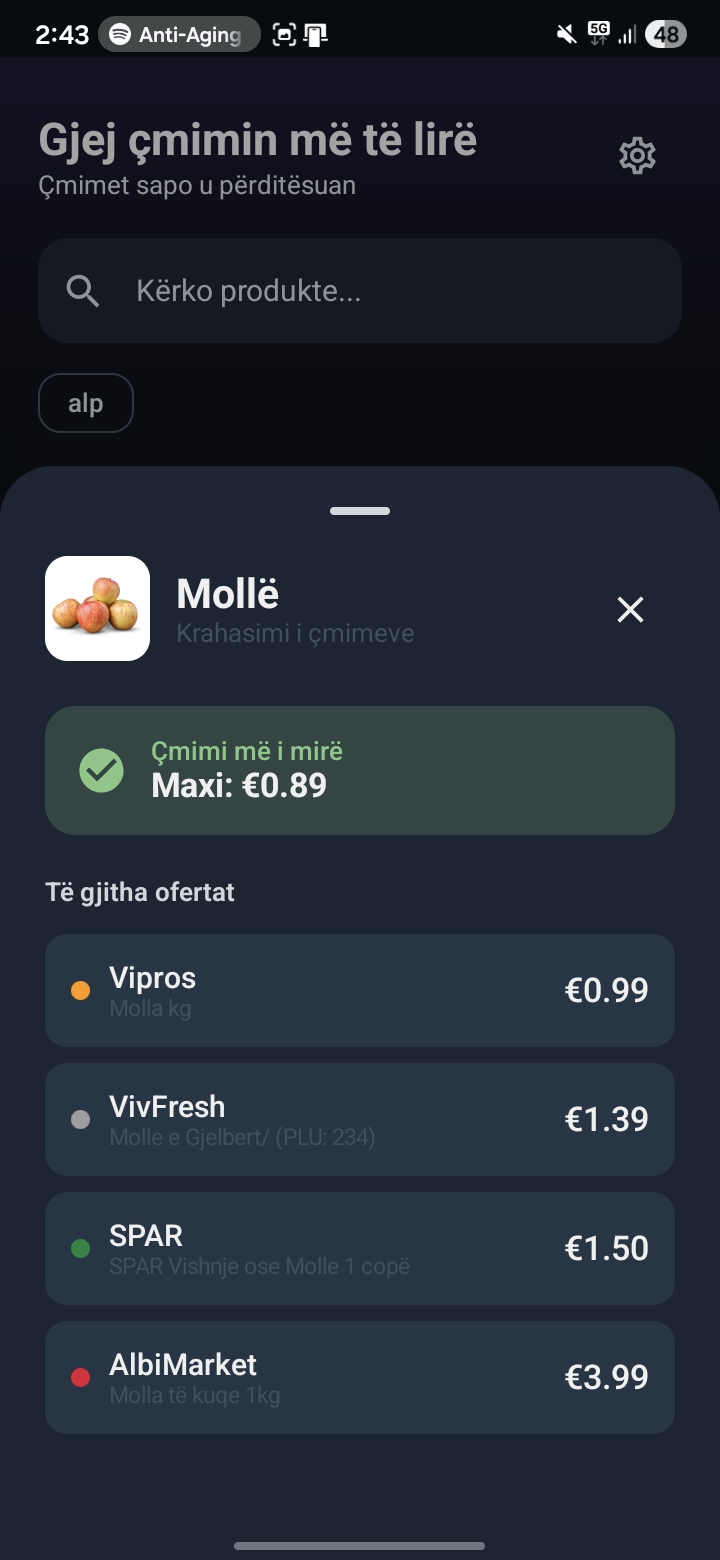This screenshot has height=1560, width=720.
Task: Open the AlbiMarket offer row
Action: (360, 1377)
